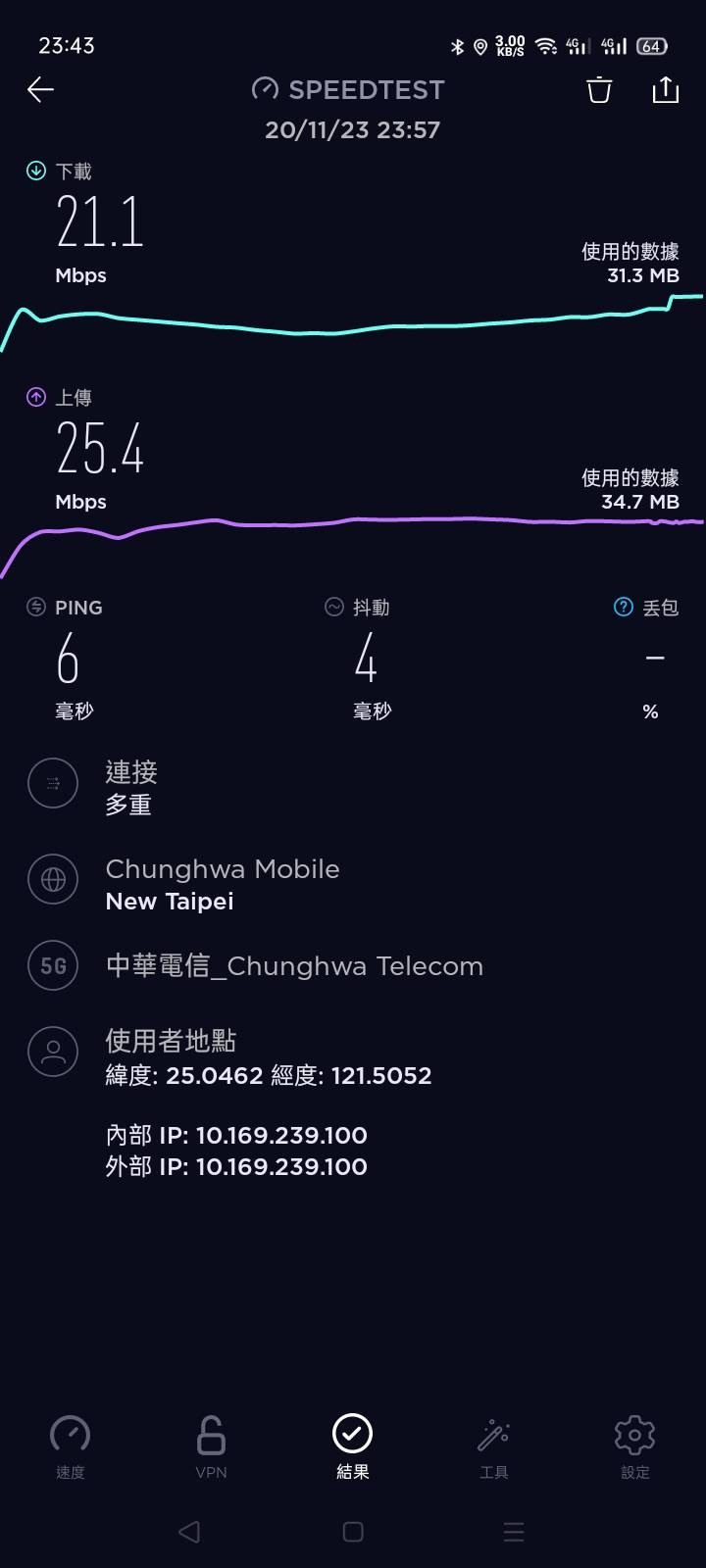Open the packet loss help icon

click(624, 608)
